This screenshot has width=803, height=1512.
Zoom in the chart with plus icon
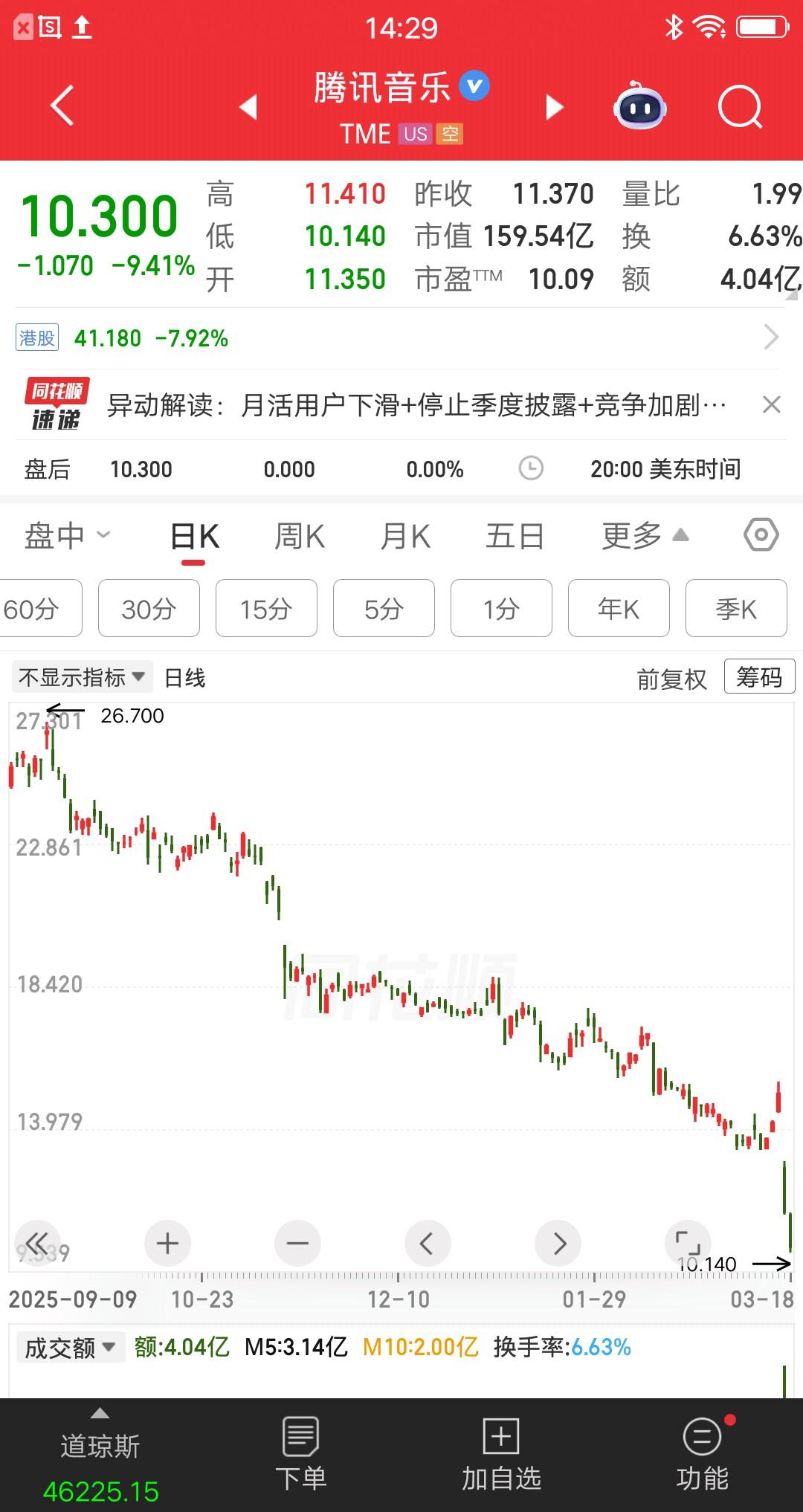click(167, 1243)
